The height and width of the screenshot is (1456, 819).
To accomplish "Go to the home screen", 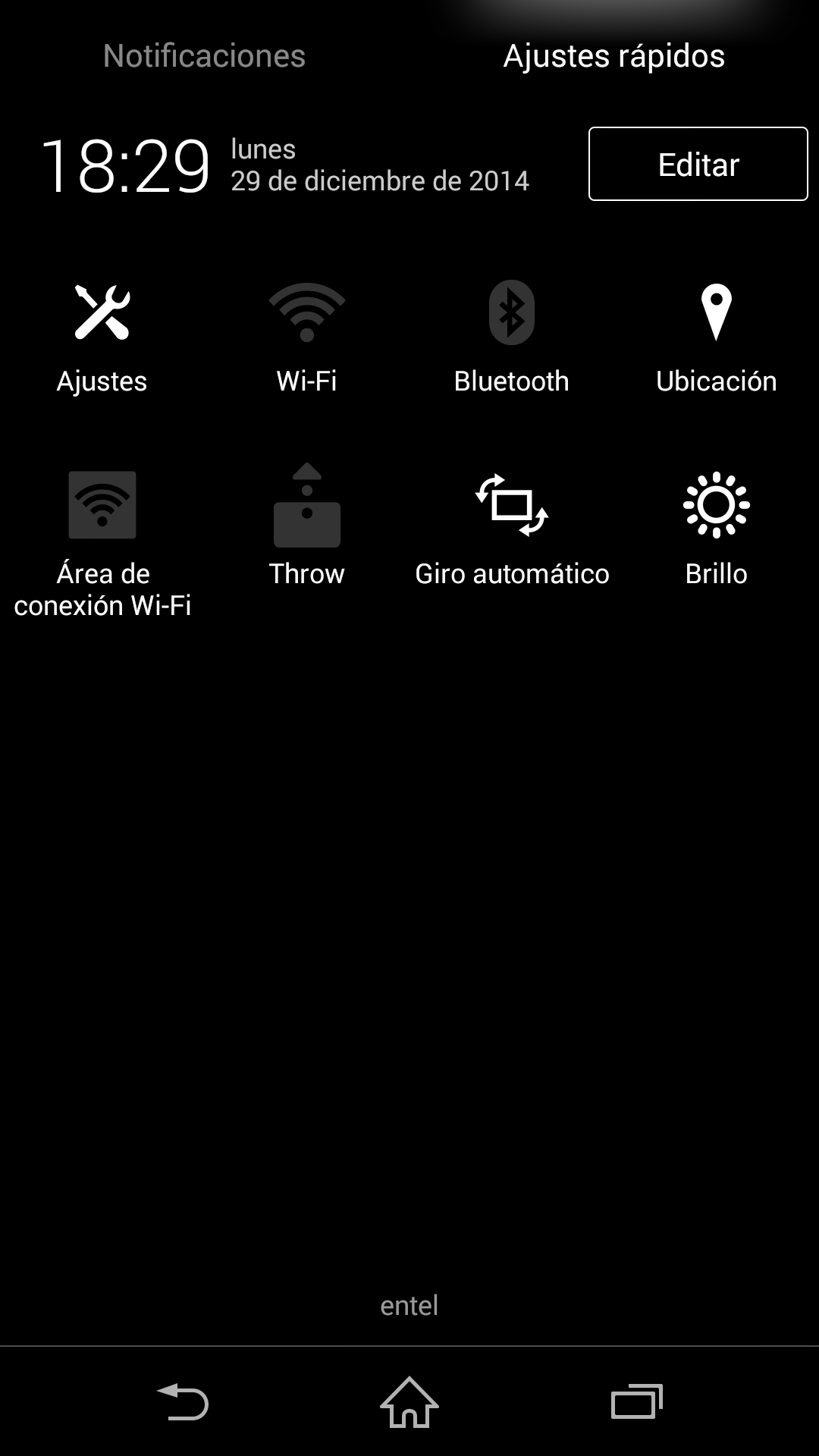I will click(x=409, y=1402).
